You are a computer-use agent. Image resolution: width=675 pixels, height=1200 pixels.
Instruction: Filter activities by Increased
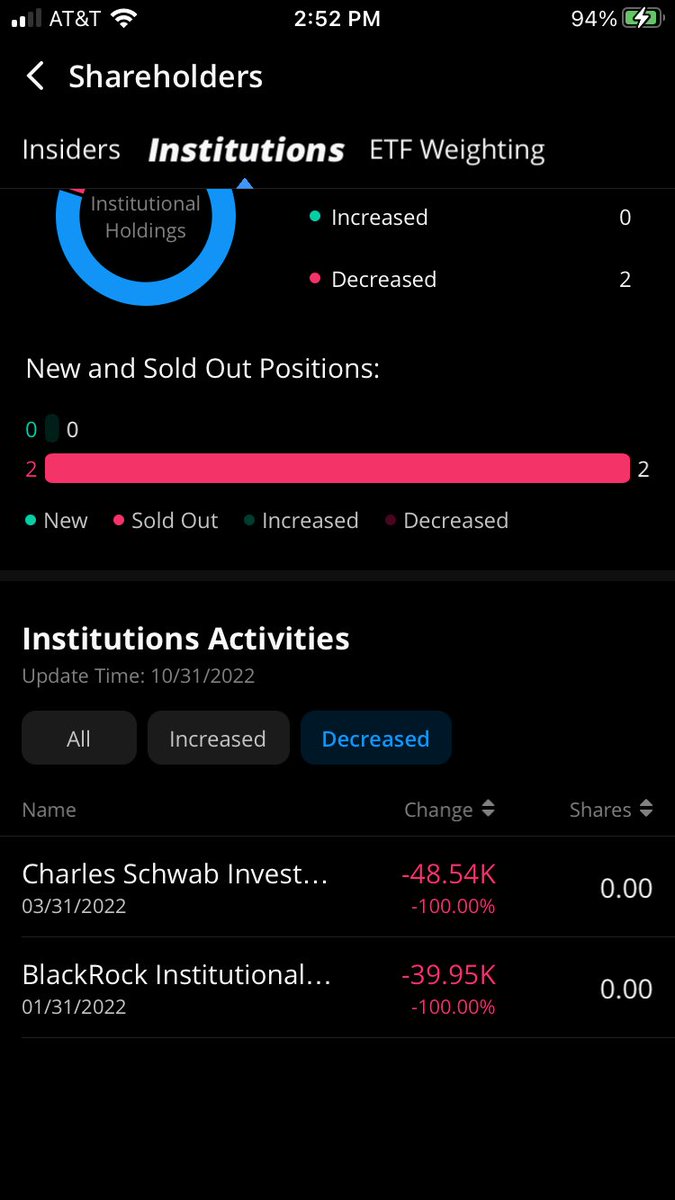coord(218,739)
